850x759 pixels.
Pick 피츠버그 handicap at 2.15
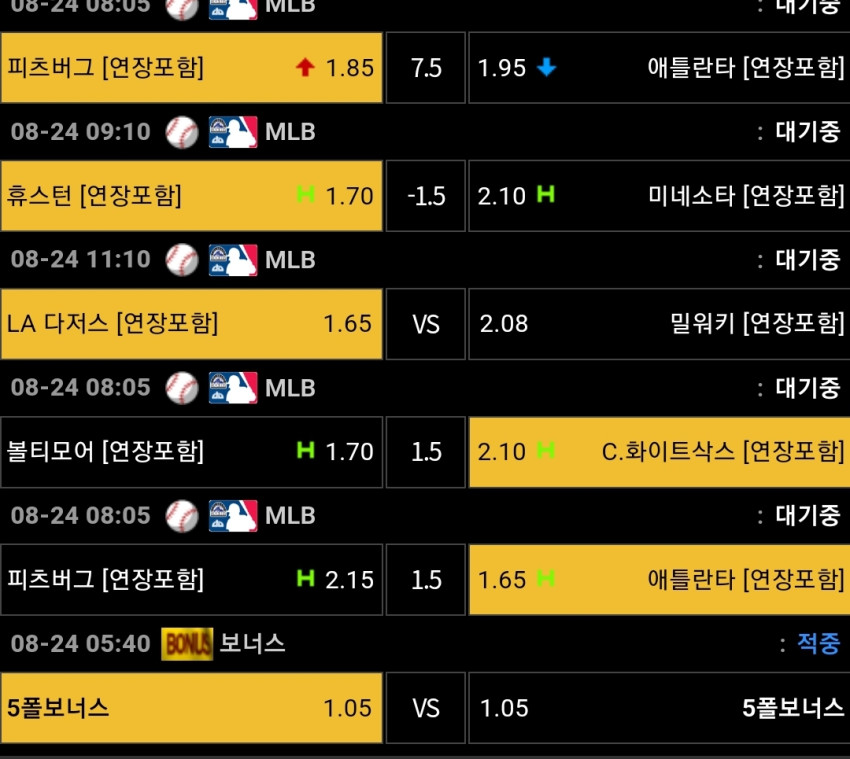coord(191,580)
